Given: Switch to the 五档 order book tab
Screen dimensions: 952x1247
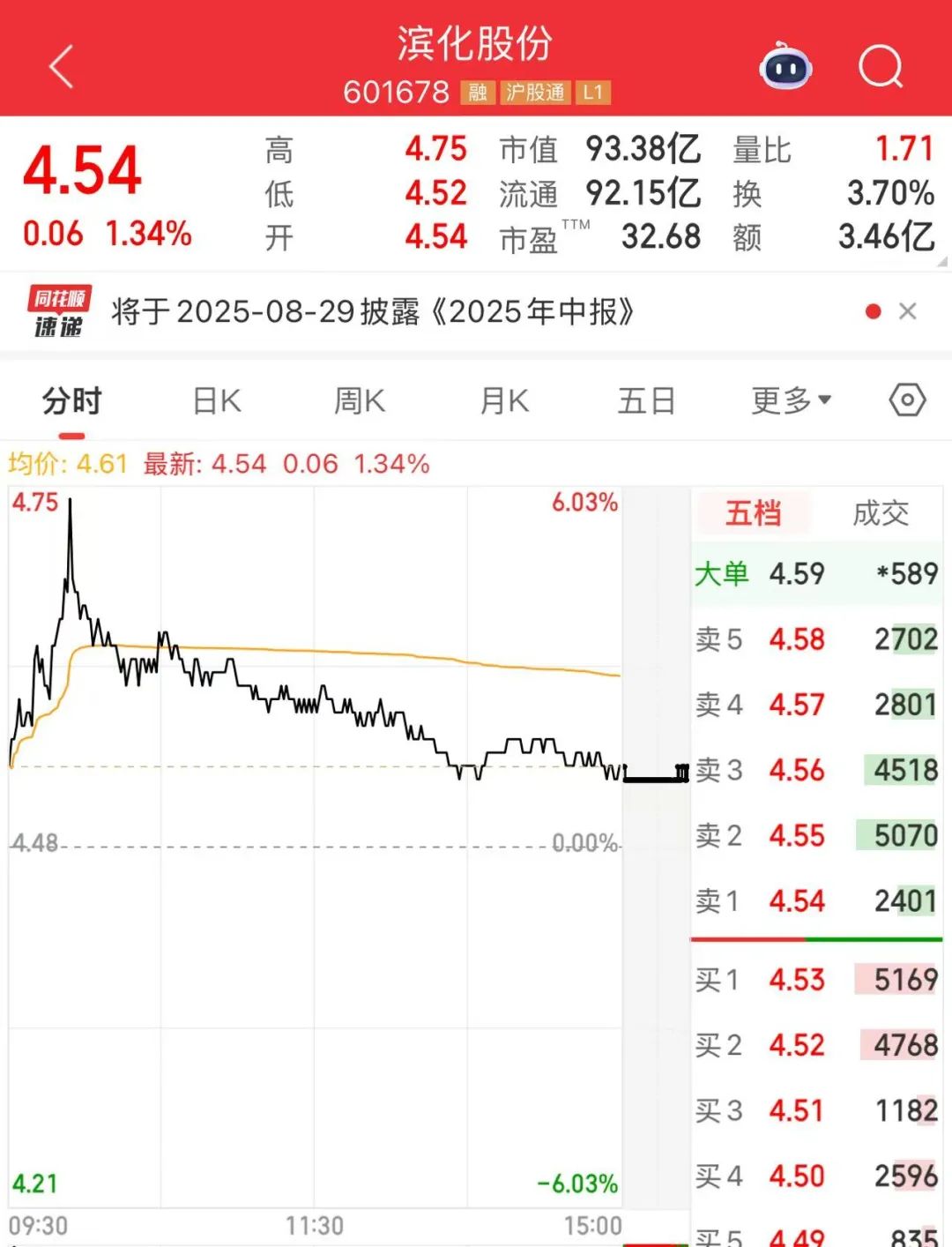Looking at the screenshot, I should point(754,513).
